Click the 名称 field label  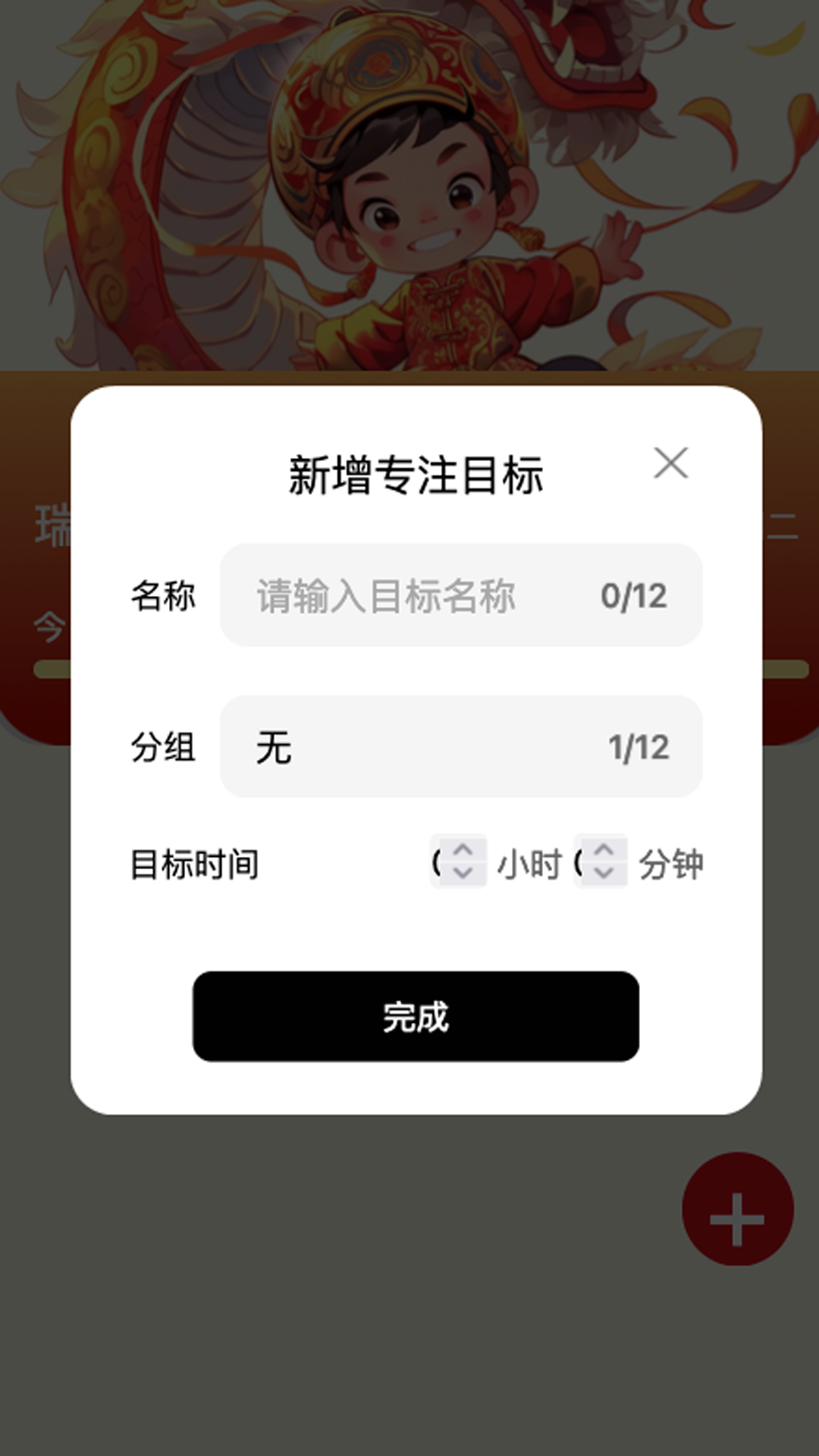tap(164, 597)
